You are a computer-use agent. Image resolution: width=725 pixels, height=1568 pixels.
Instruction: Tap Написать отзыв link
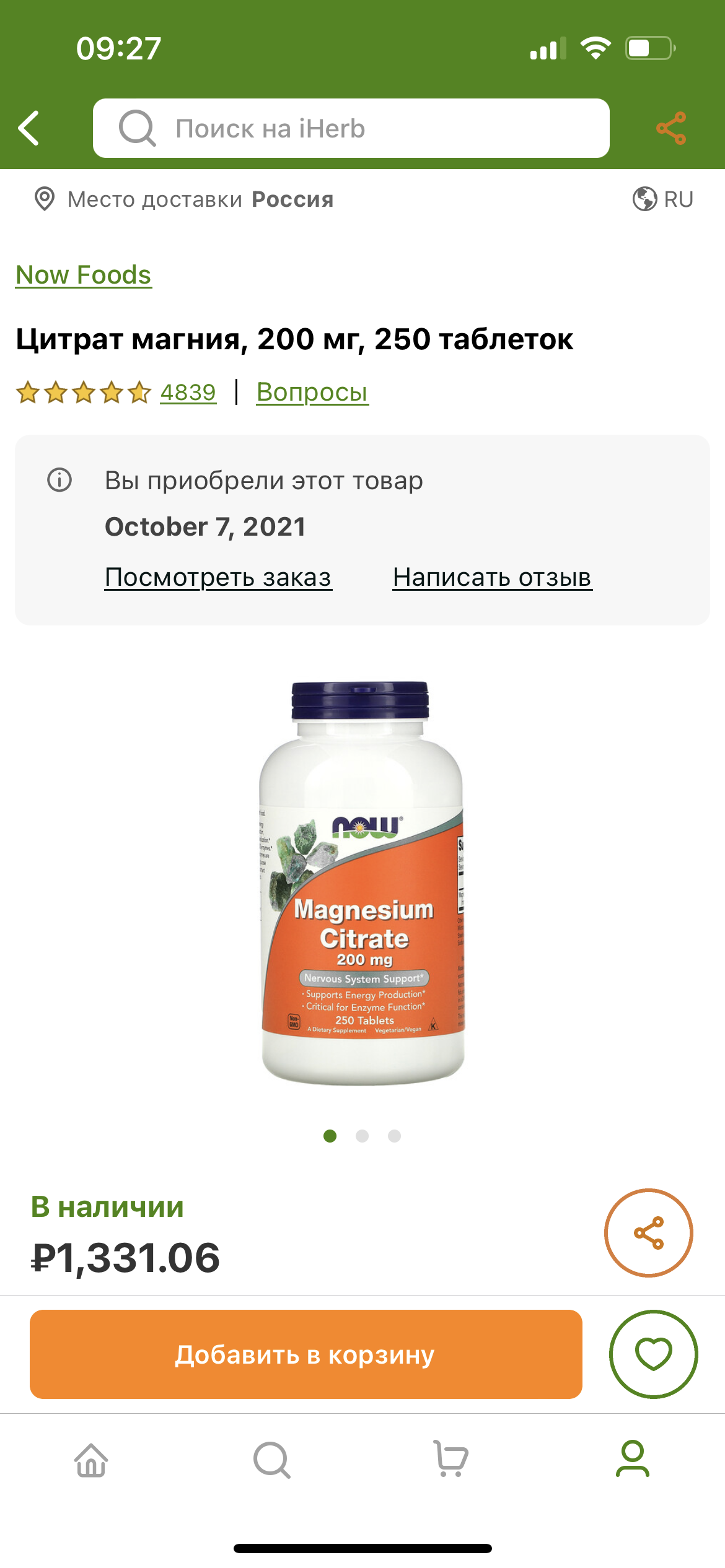click(x=493, y=577)
